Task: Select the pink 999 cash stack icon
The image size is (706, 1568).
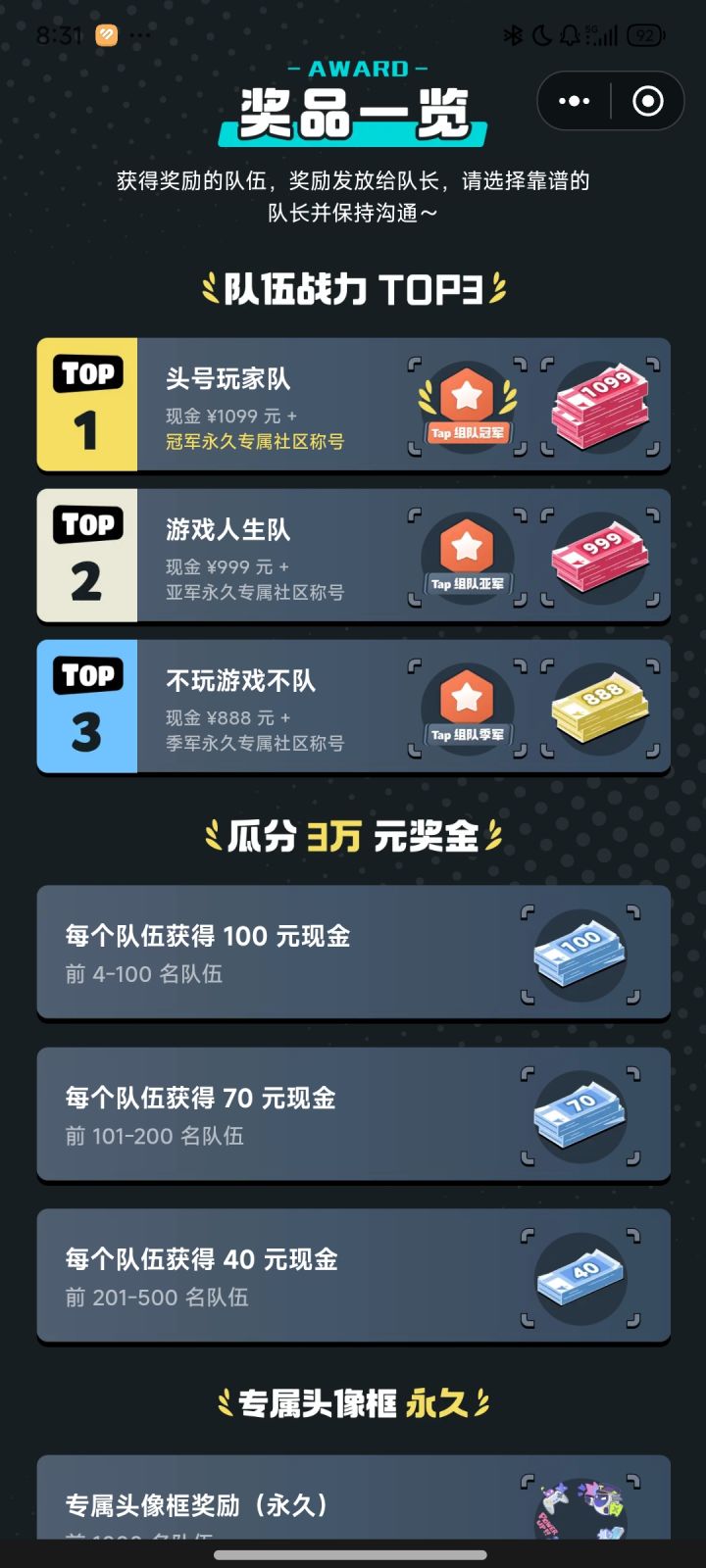Action: [598, 555]
